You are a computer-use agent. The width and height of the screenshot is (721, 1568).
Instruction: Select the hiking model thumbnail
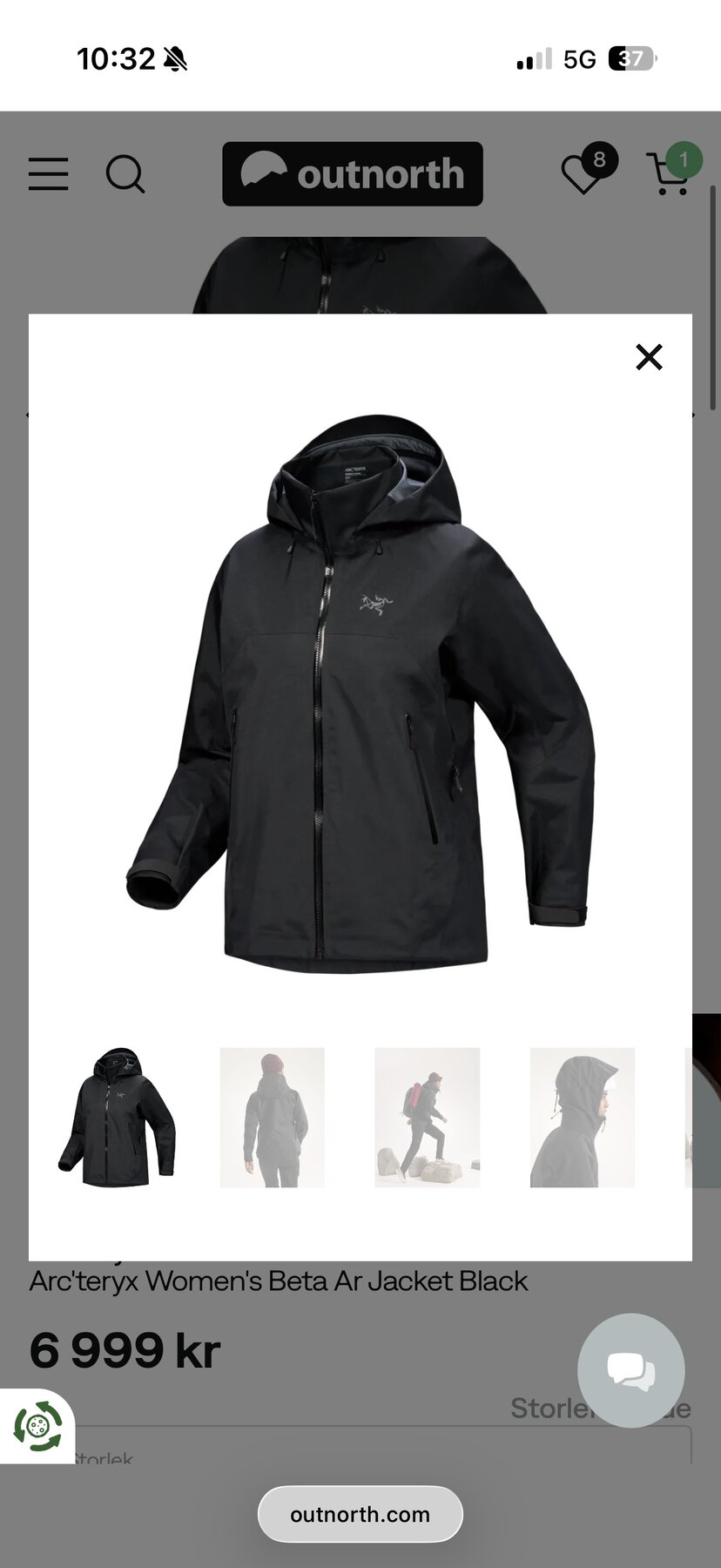tap(427, 1117)
